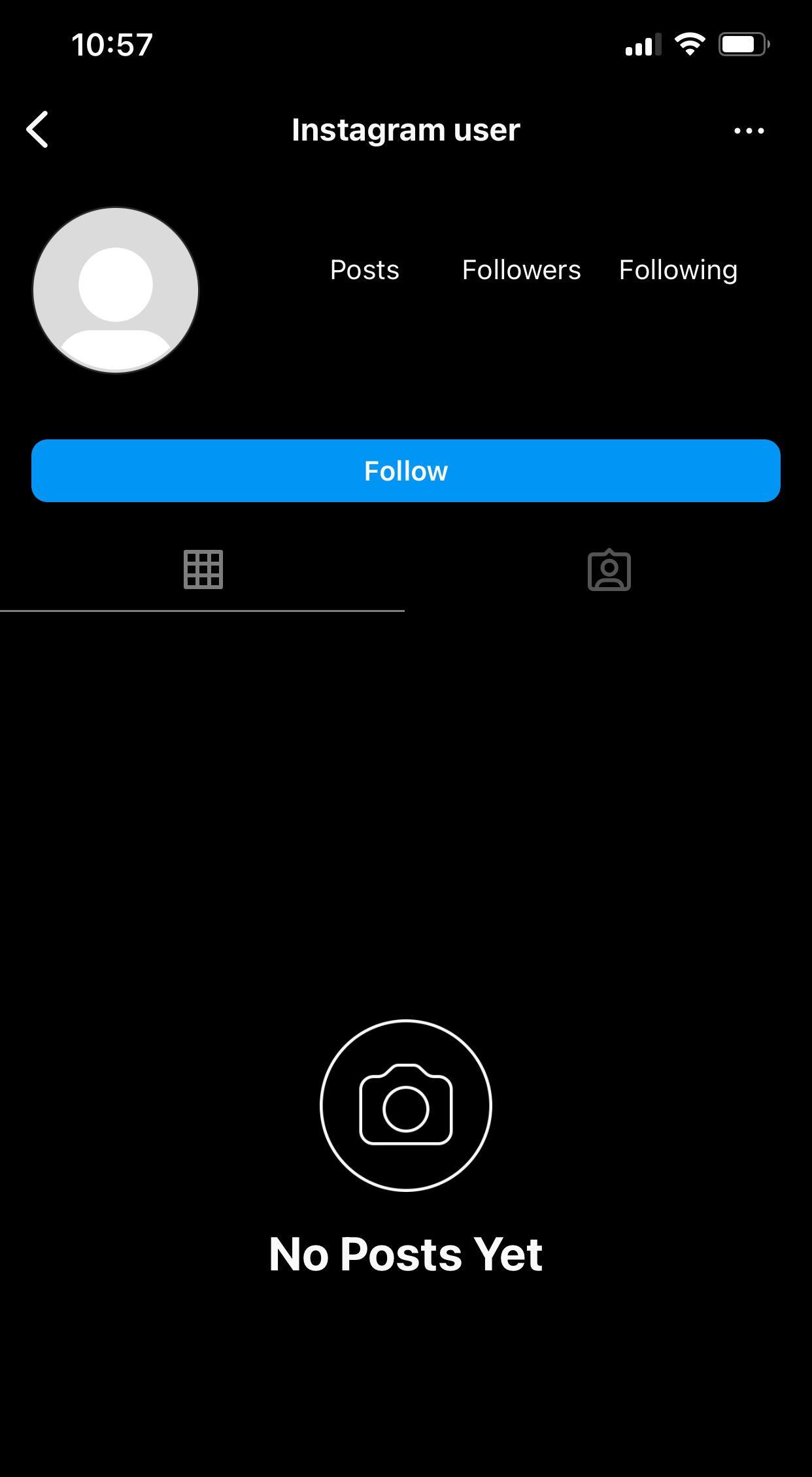Open the three-dot options menu
This screenshot has width=812, height=1477.
pyautogui.click(x=749, y=130)
